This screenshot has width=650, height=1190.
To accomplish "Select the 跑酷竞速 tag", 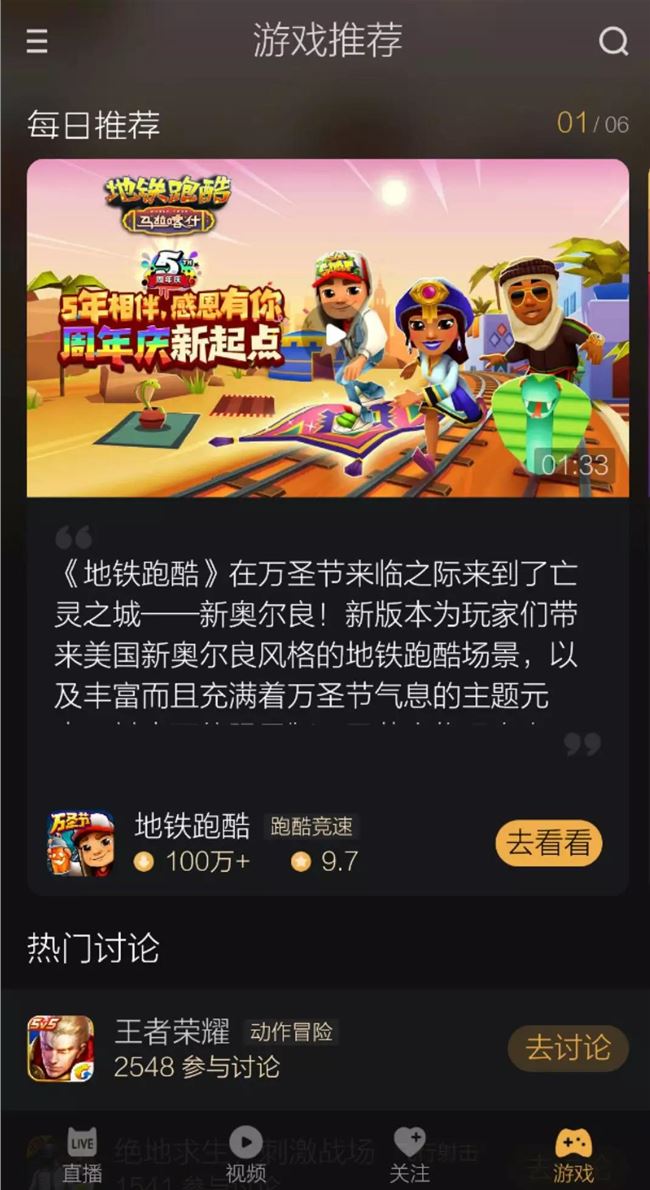I will 311,826.
